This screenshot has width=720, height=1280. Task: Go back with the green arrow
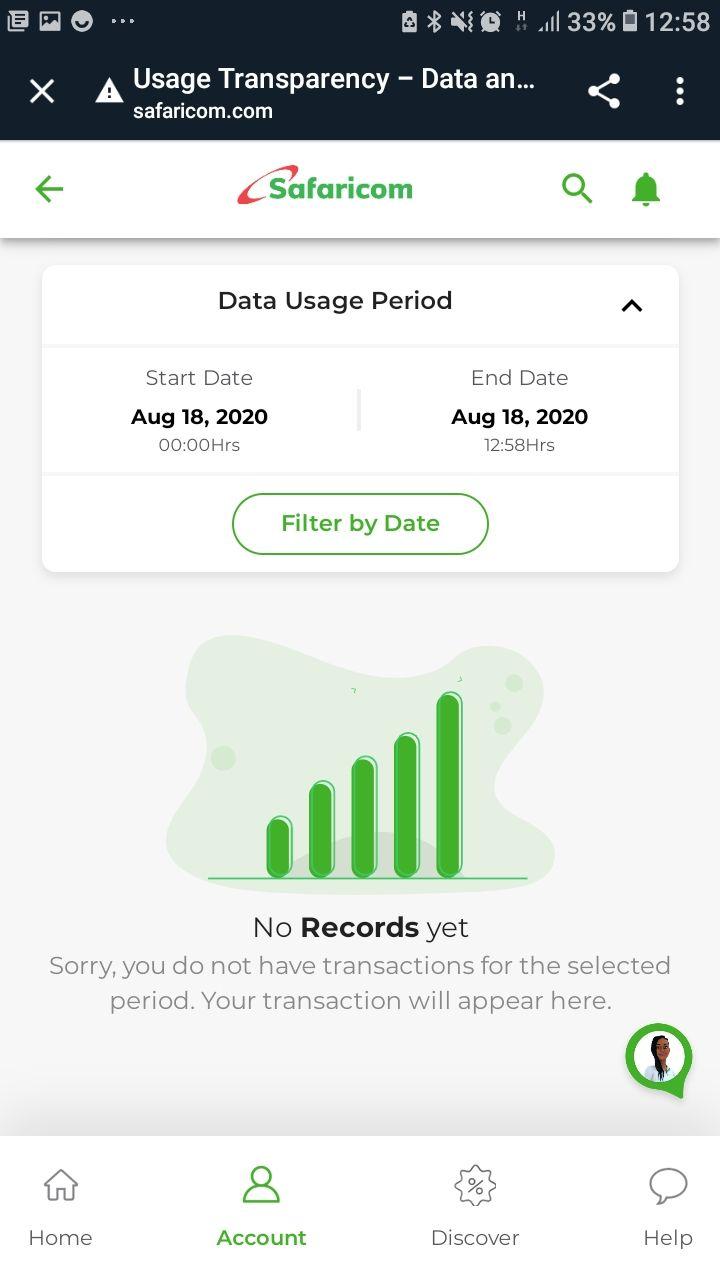click(x=49, y=189)
